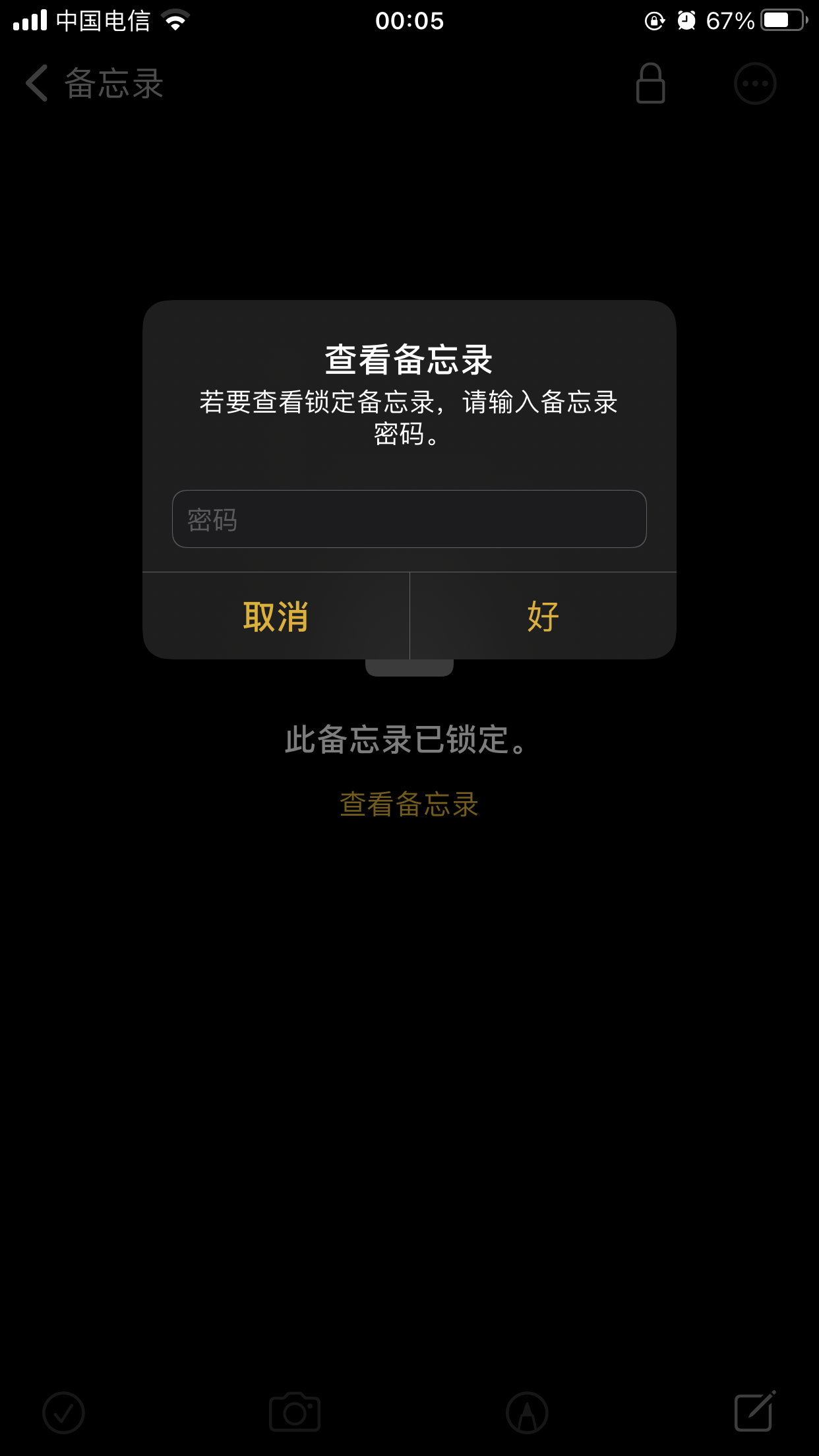This screenshot has width=819, height=1456.
Task: Cancel the 查看备忘录 dialog with 取消
Action: point(276,617)
